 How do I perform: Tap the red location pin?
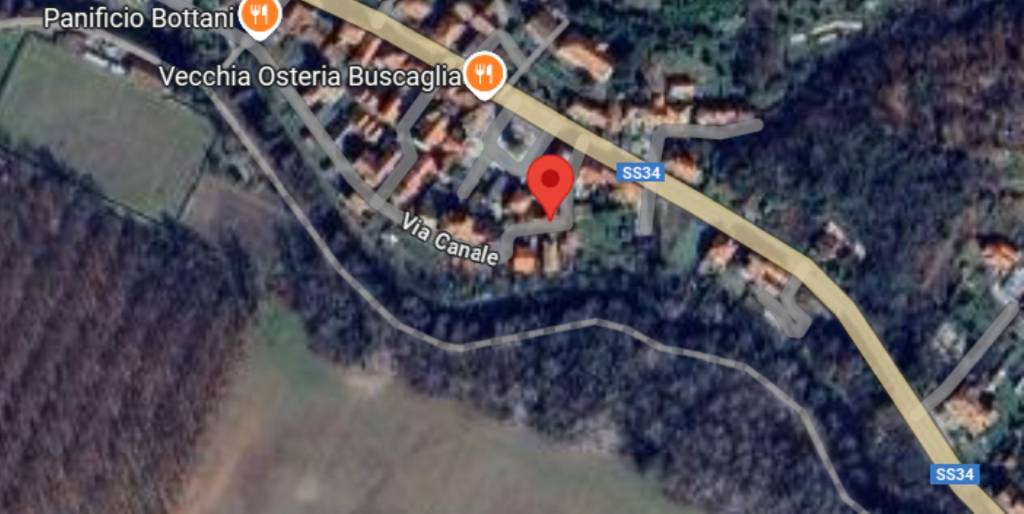[550, 183]
